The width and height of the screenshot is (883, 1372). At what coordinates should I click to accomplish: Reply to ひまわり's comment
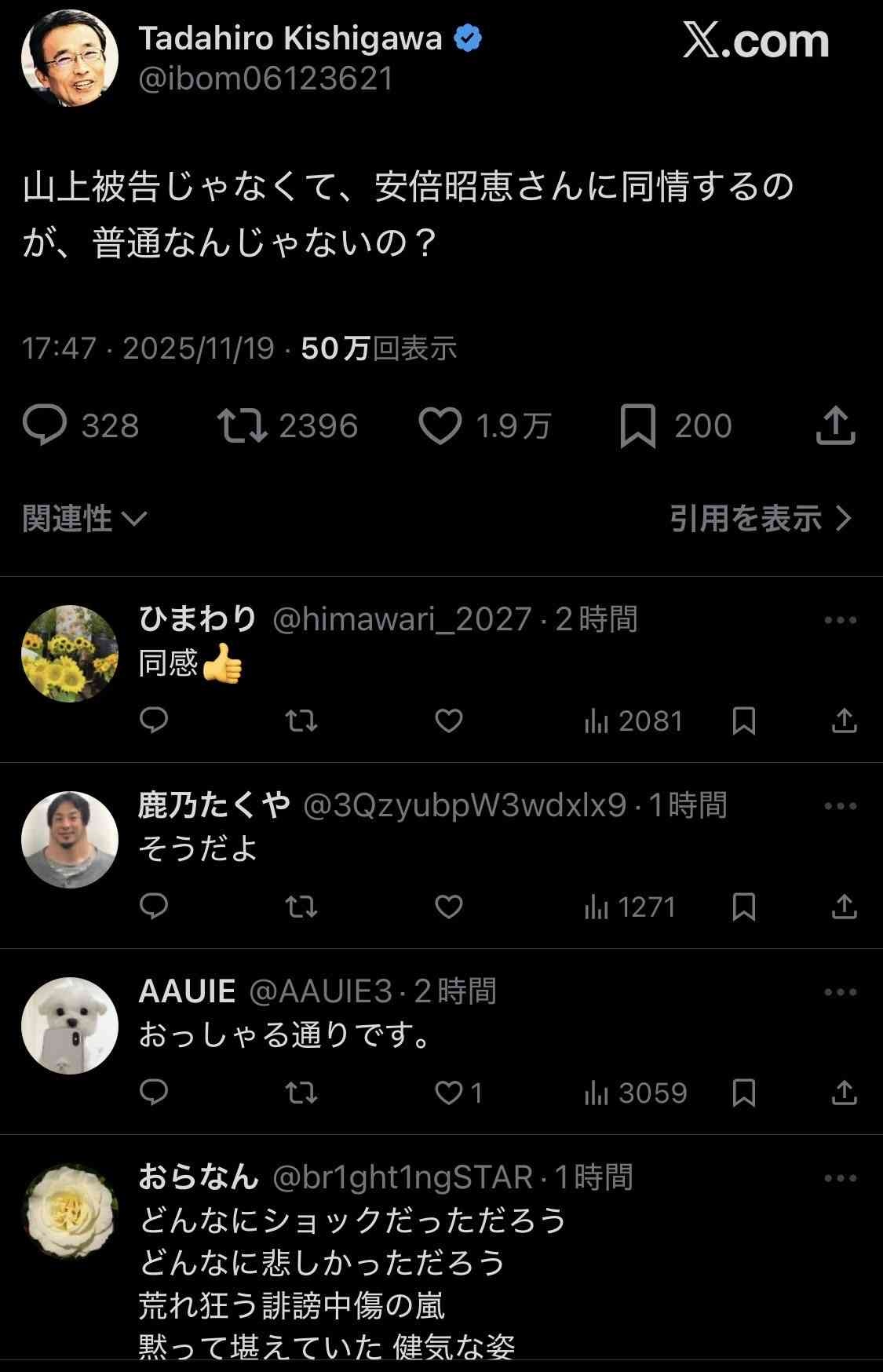(154, 721)
